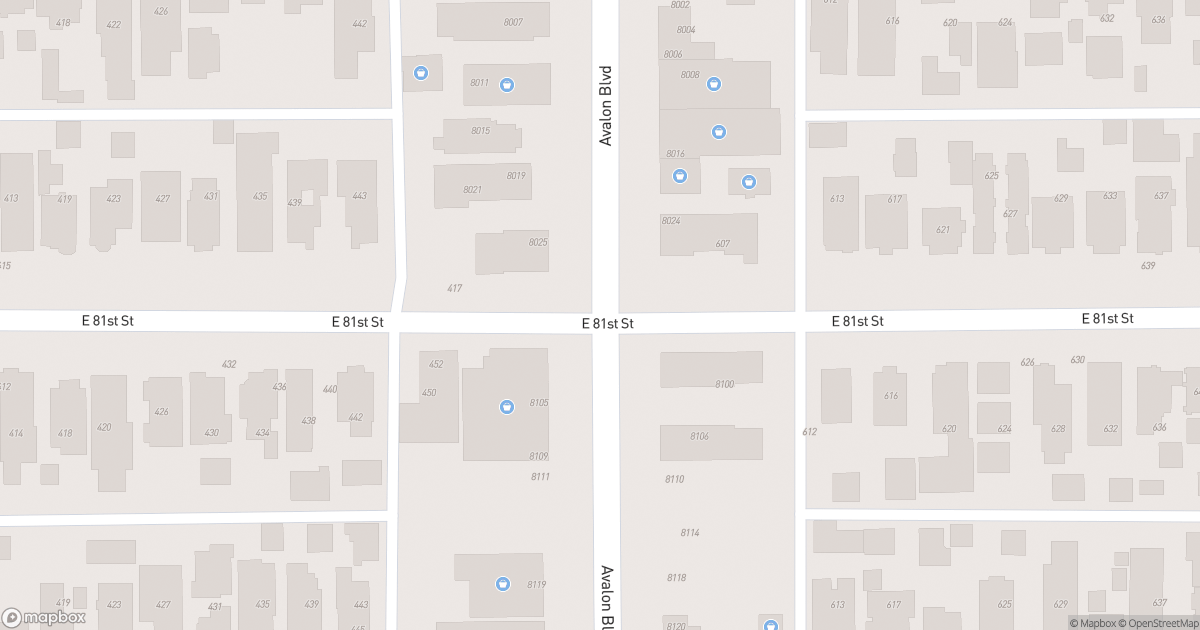Open the © OpenStreetMap attribution link
This screenshot has height=630, width=1200.
[x=1160, y=623]
